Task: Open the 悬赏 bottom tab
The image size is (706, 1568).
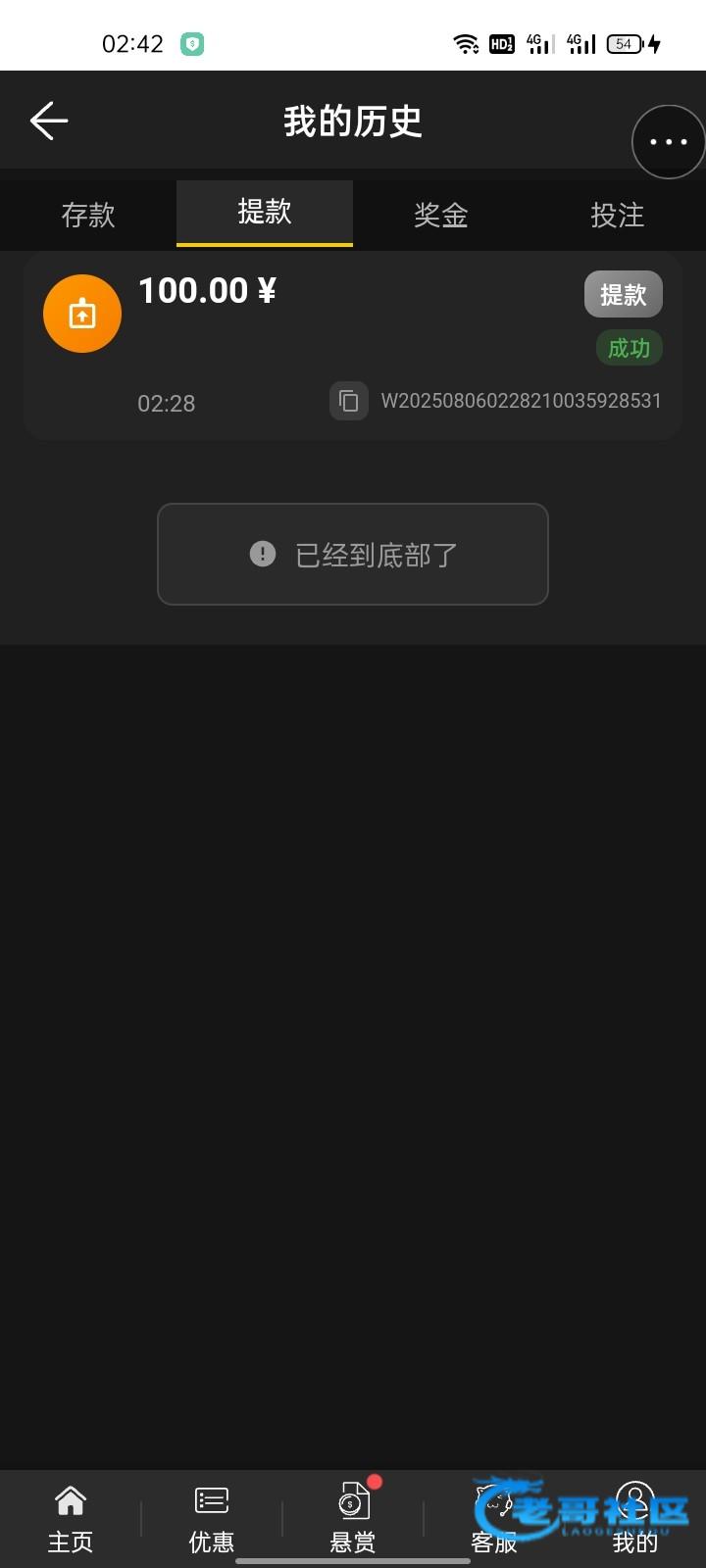Action: pyautogui.click(x=353, y=1520)
